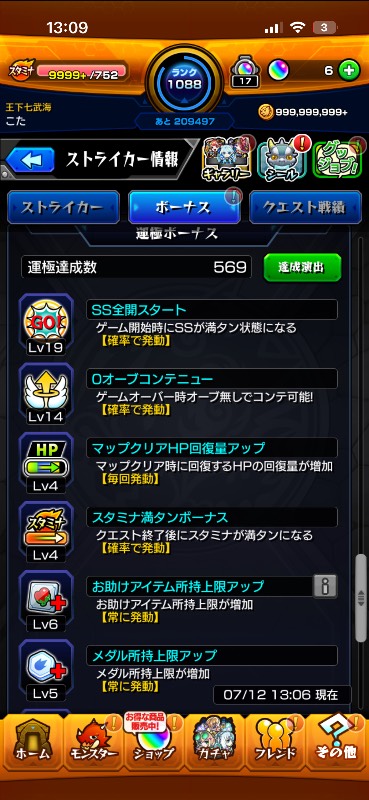Open the ガチャ tab

[214, 741]
